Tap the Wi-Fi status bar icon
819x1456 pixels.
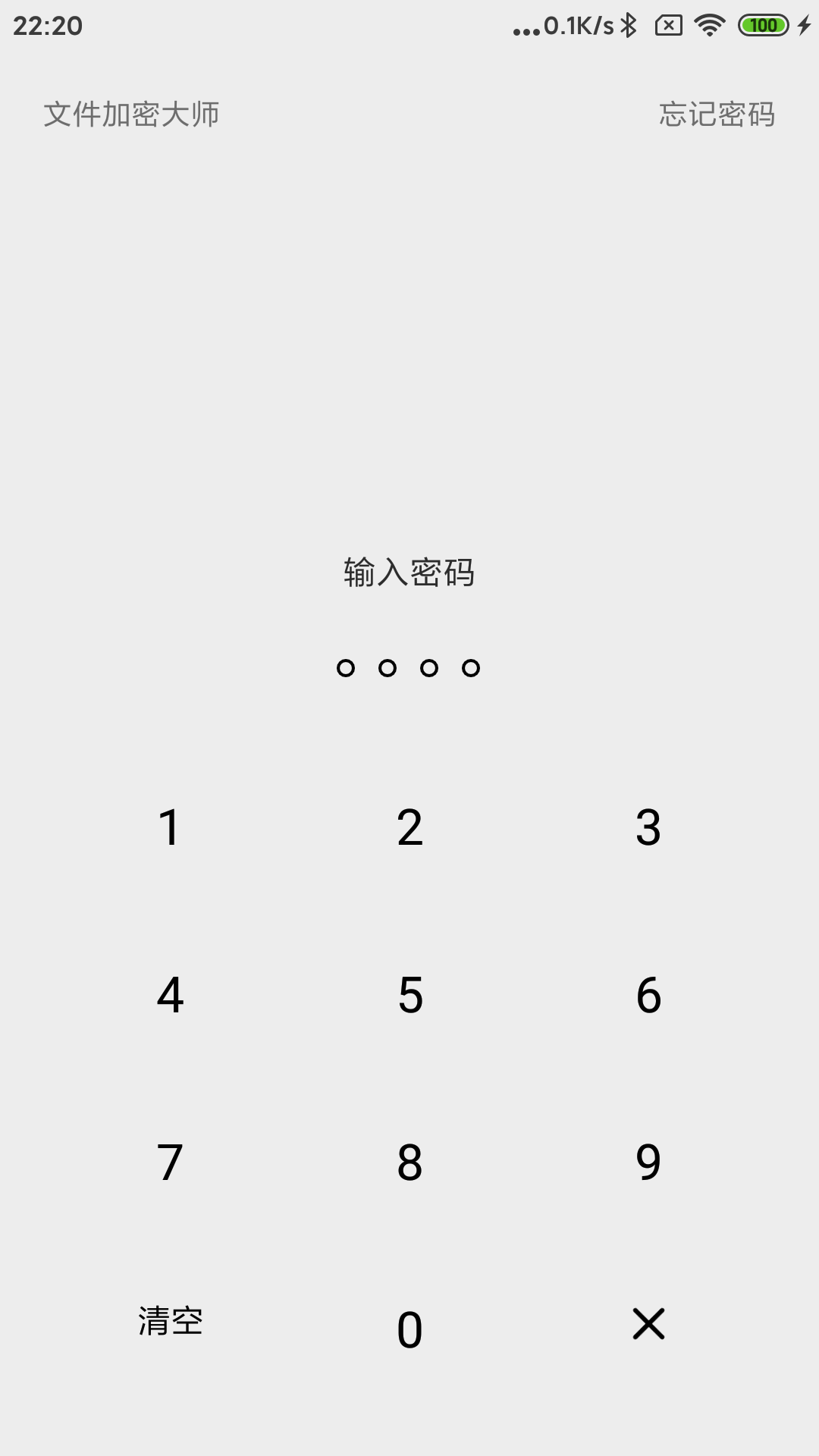coord(709,24)
